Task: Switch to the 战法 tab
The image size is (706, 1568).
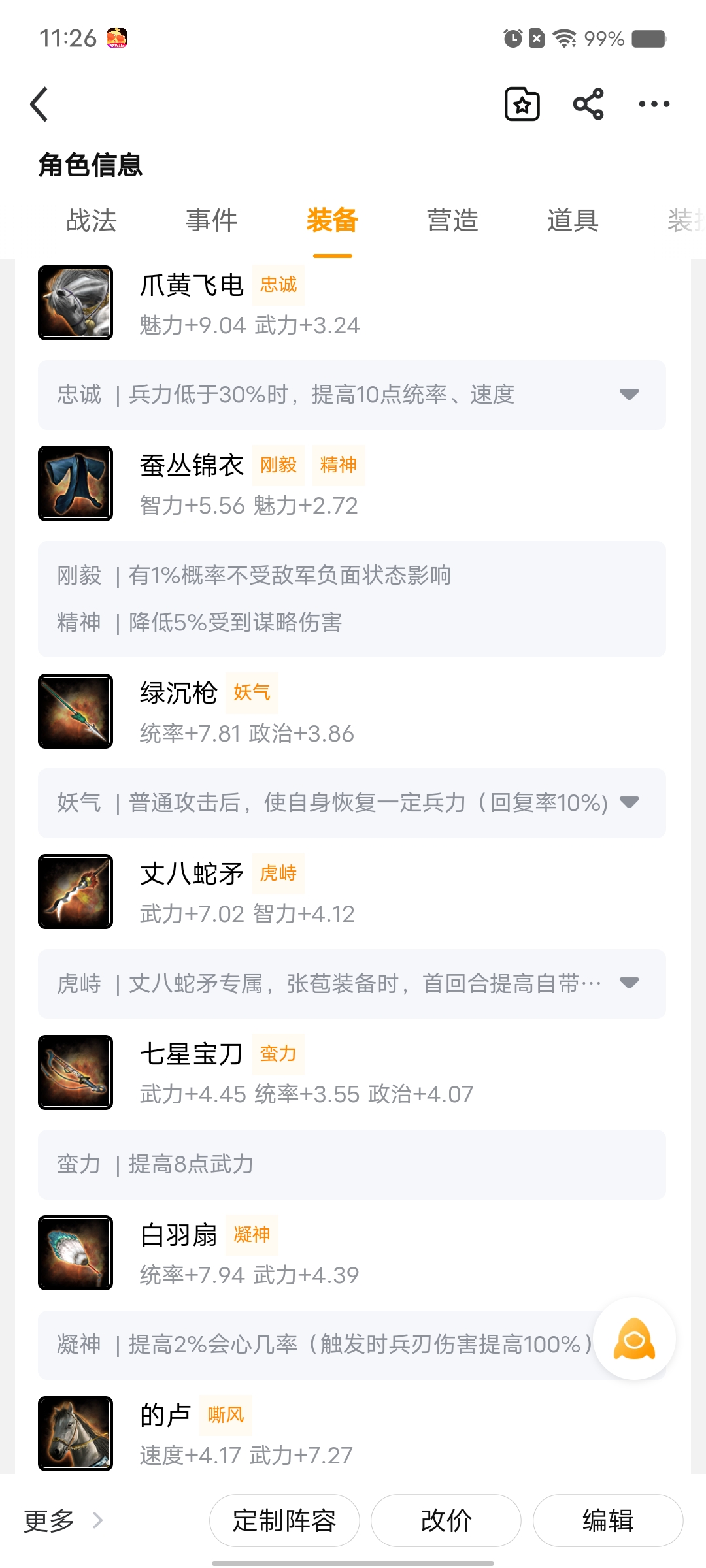Action: click(x=92, y=221)
